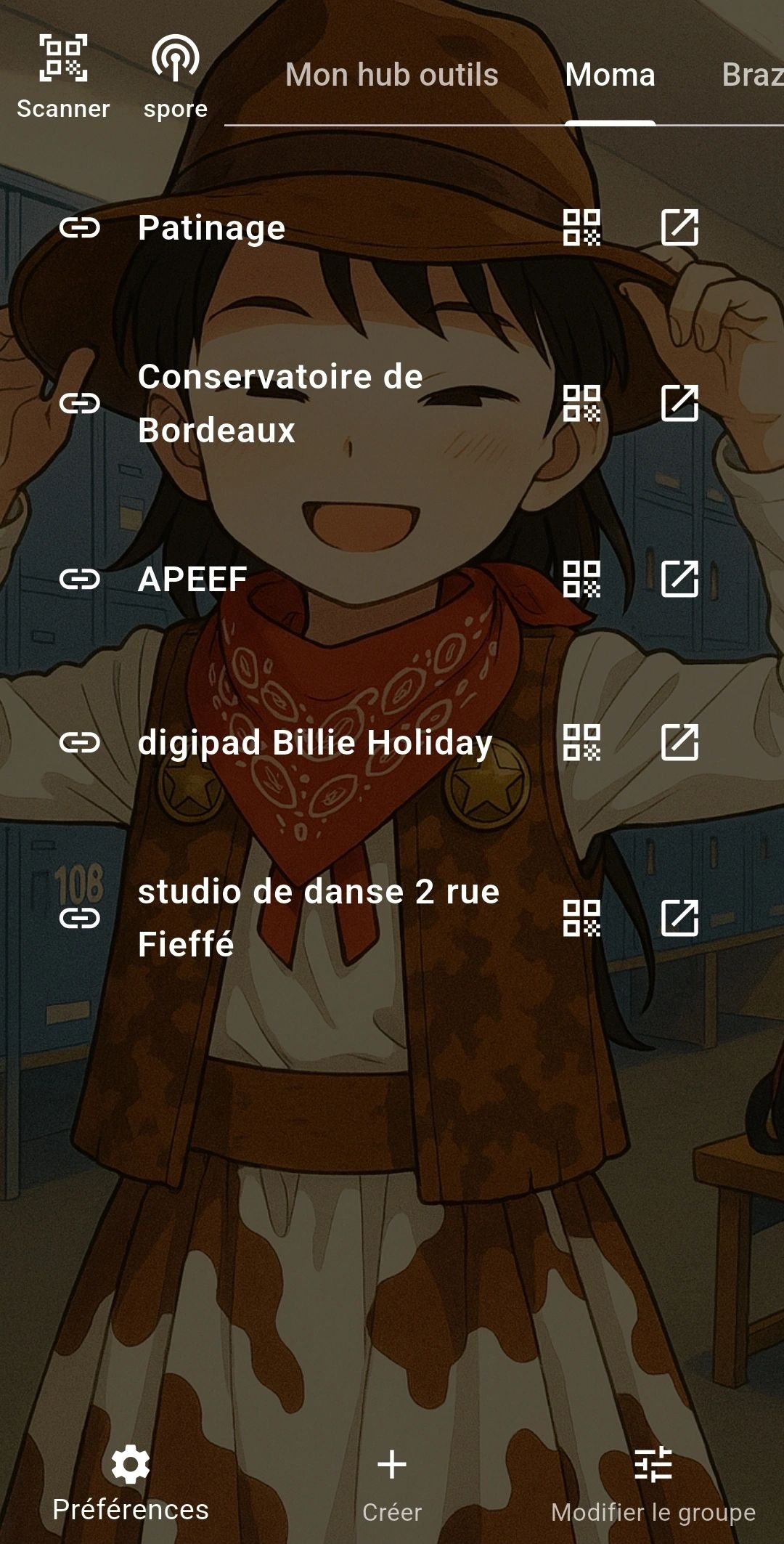Show QR code for digipad Billie Holiday

click(581, 743)
